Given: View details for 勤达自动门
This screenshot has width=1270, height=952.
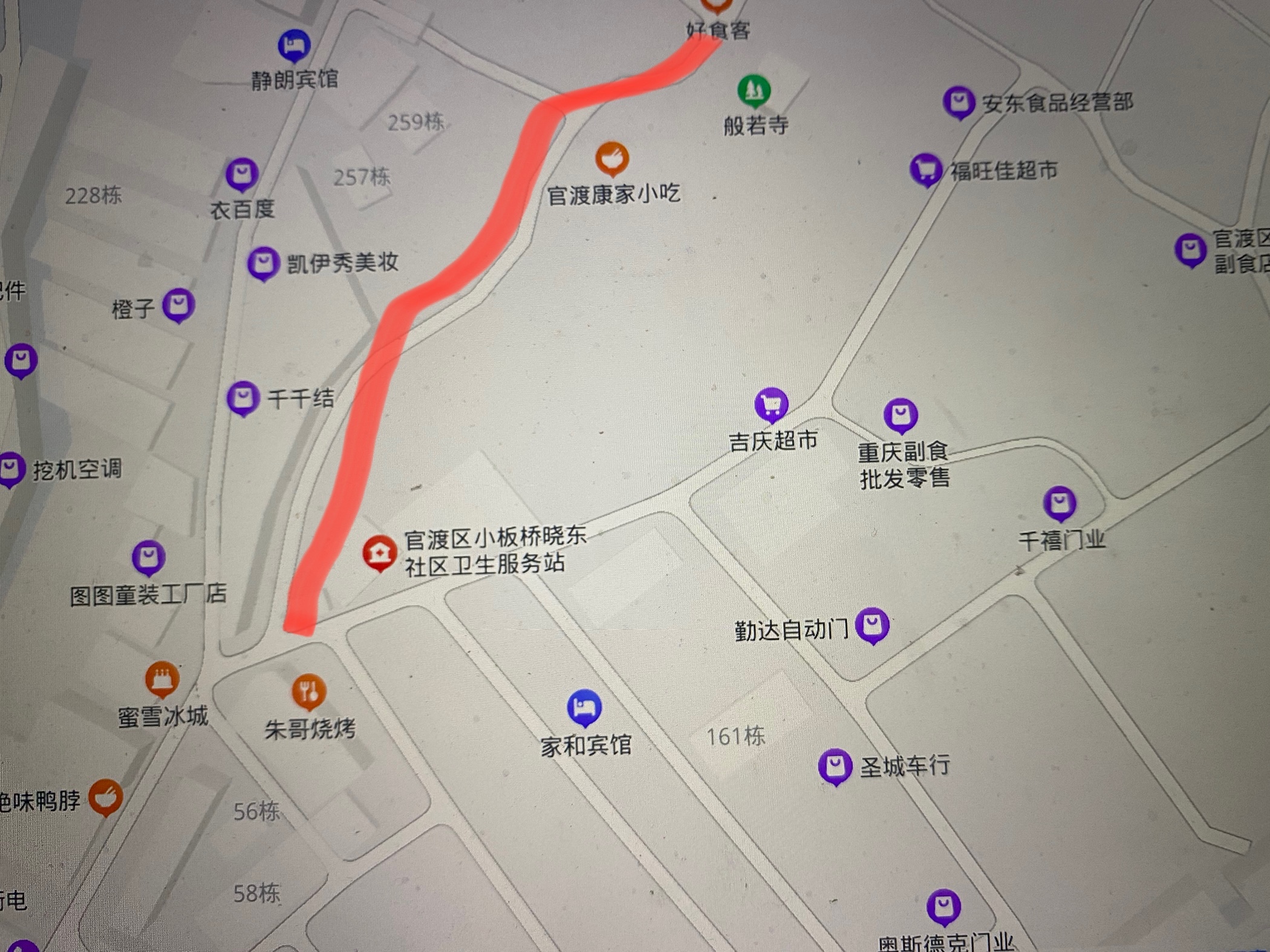Looking at the screenshot, I should click(x=872, y=625).
